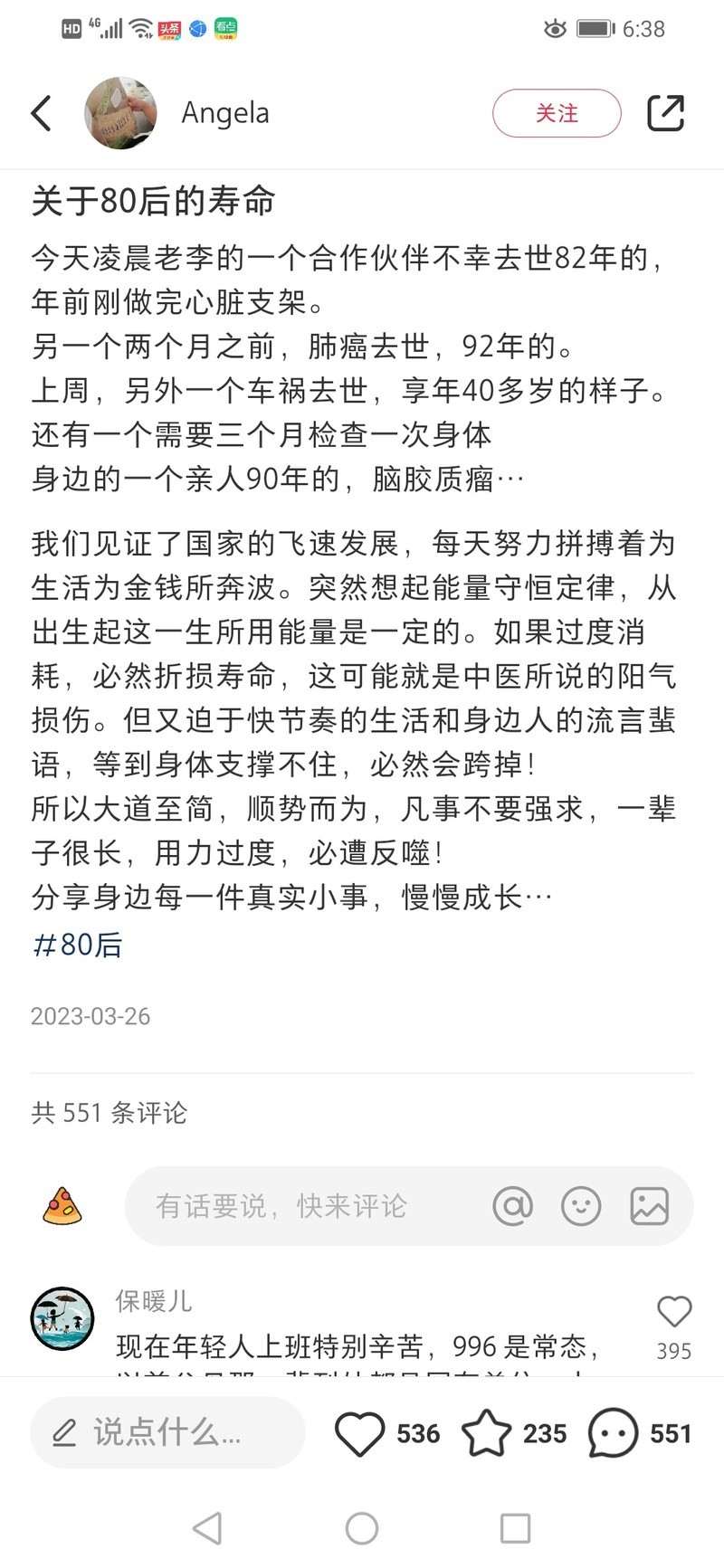724x1568 pixels.
Task: Open the 551 comments bubble
Action: click(x=614, y=1433)
